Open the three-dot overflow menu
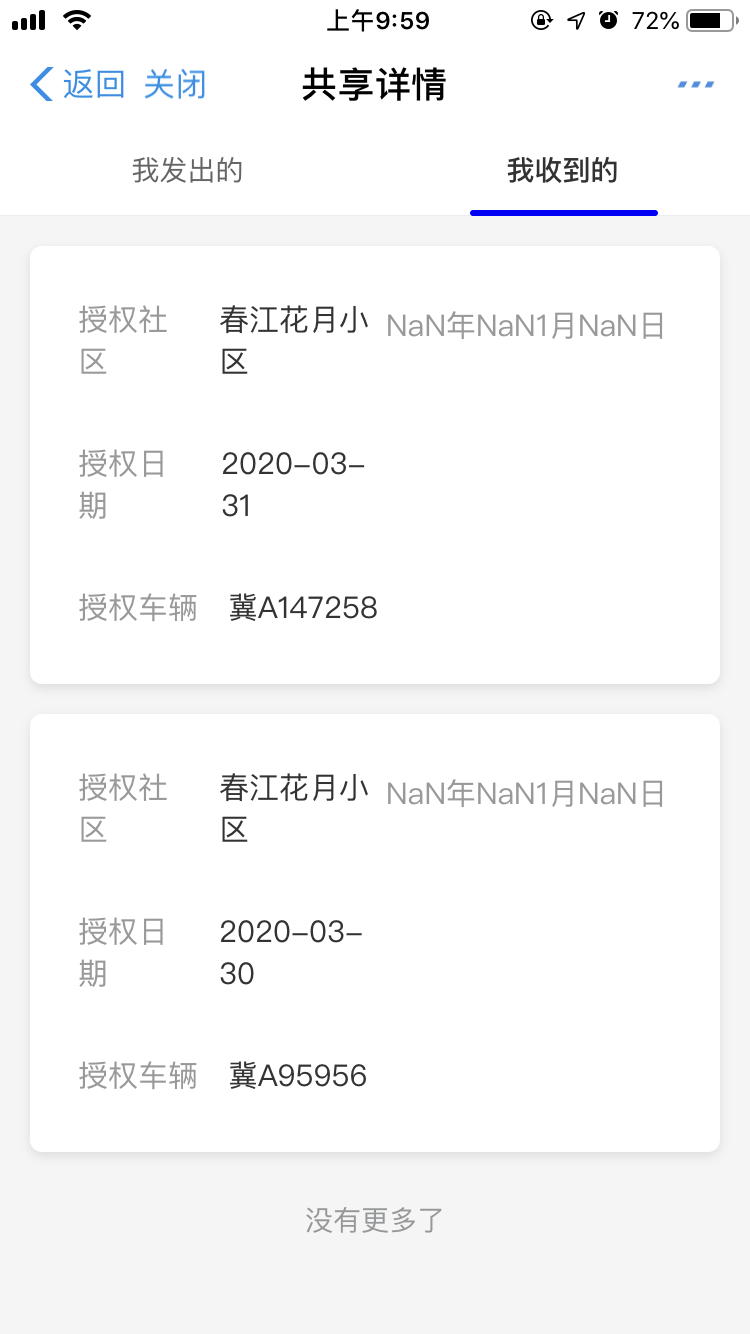 696,85
